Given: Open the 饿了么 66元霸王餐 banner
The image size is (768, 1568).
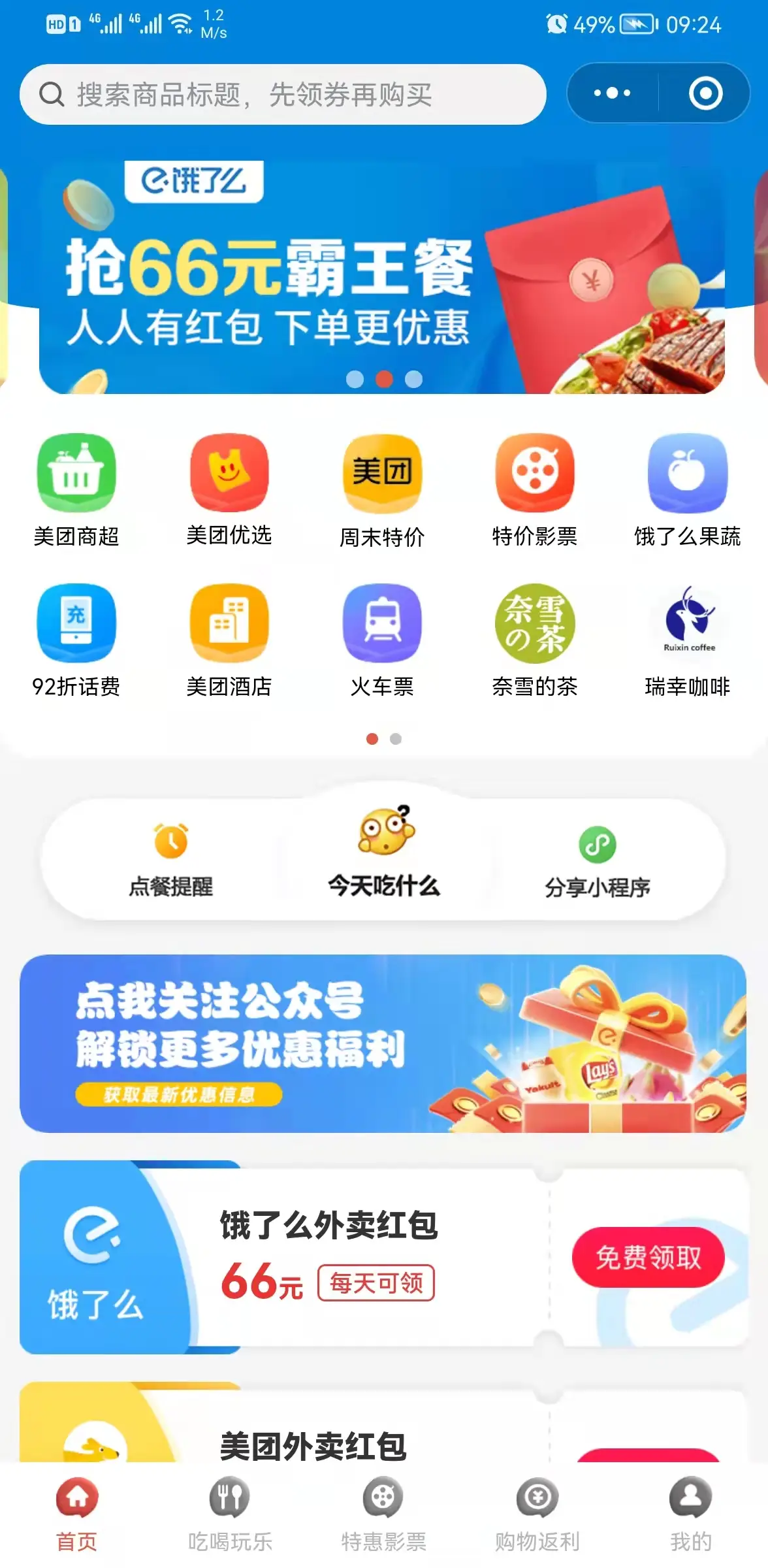Looking at the screenshot, I should (x=382, y=278).
